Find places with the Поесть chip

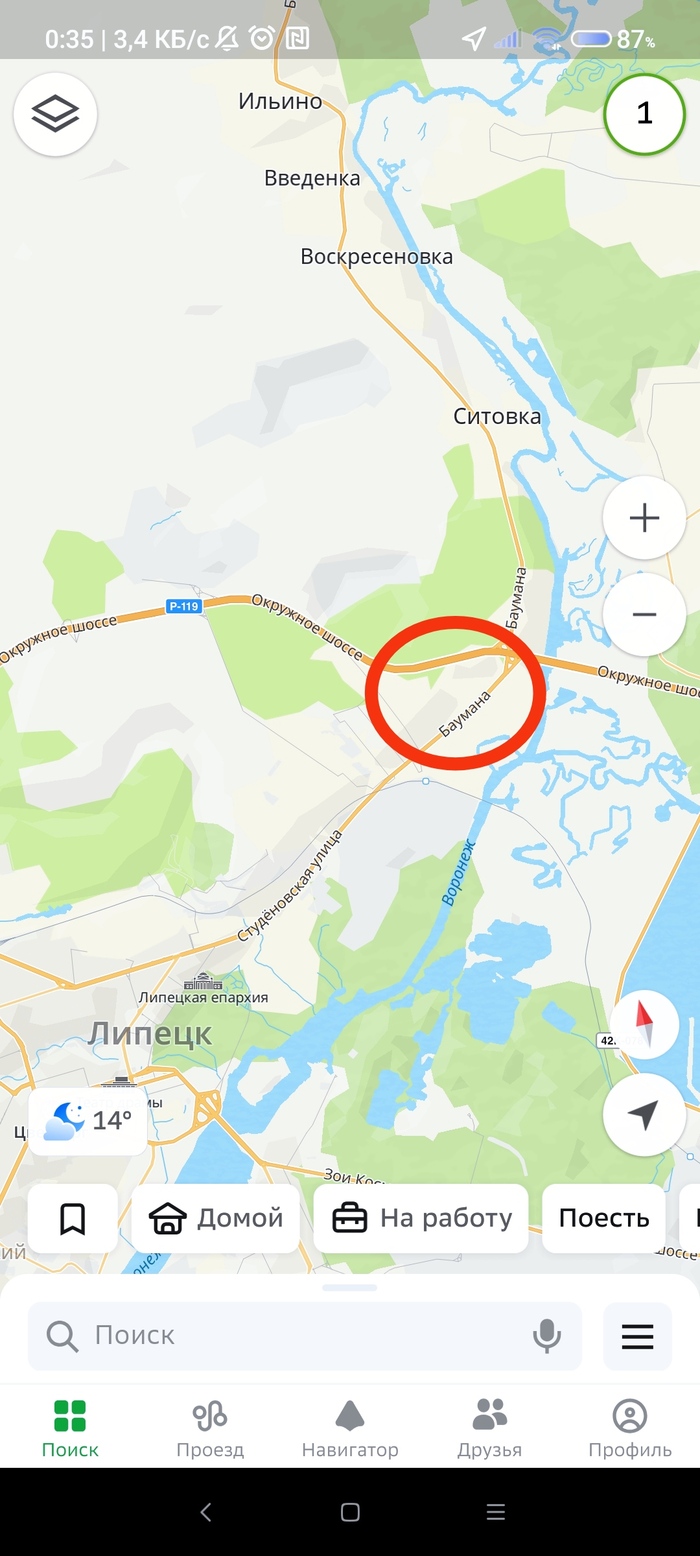(x=603, y=1218)
